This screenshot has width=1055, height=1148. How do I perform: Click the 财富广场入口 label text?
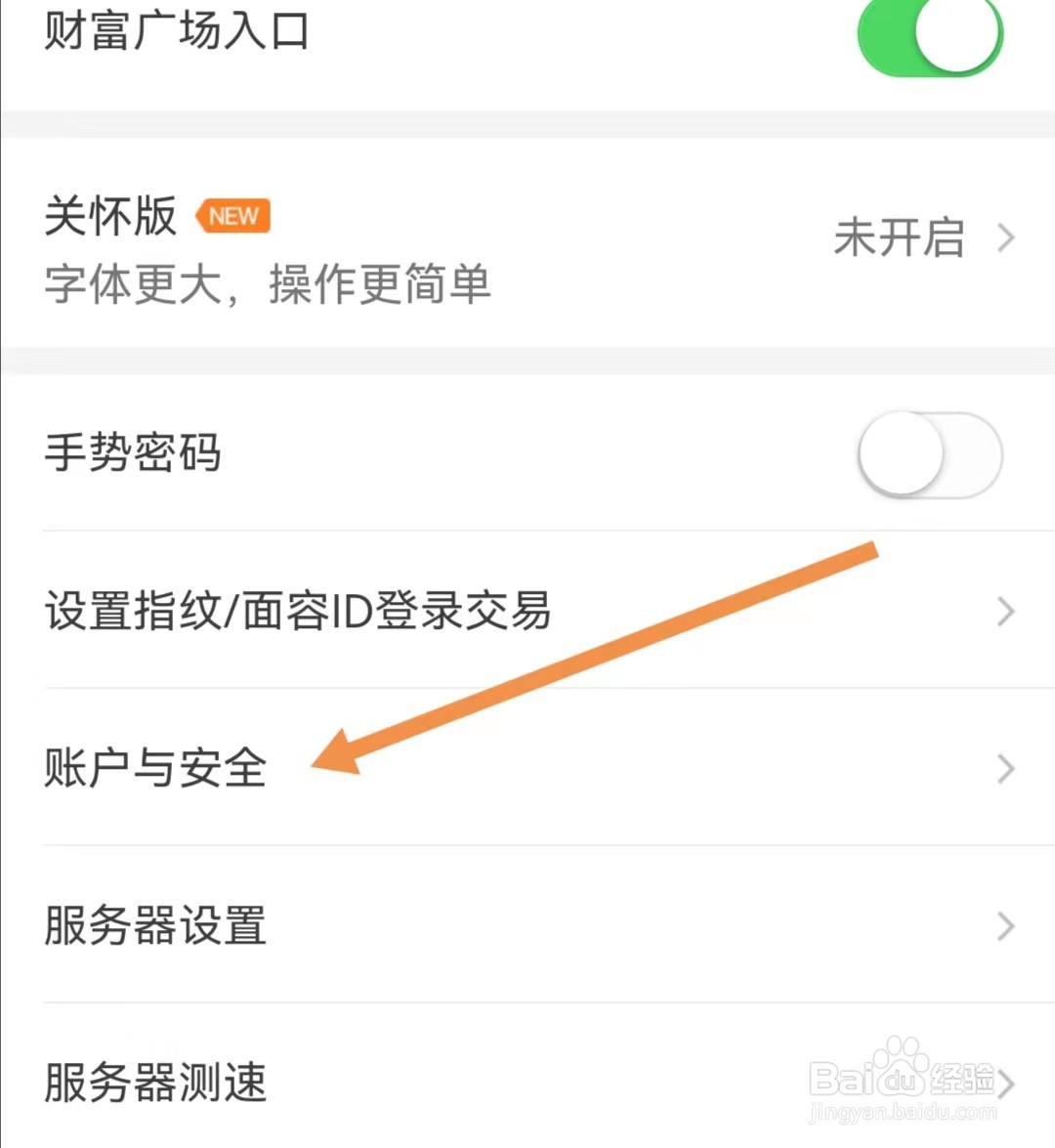(176, 32)
